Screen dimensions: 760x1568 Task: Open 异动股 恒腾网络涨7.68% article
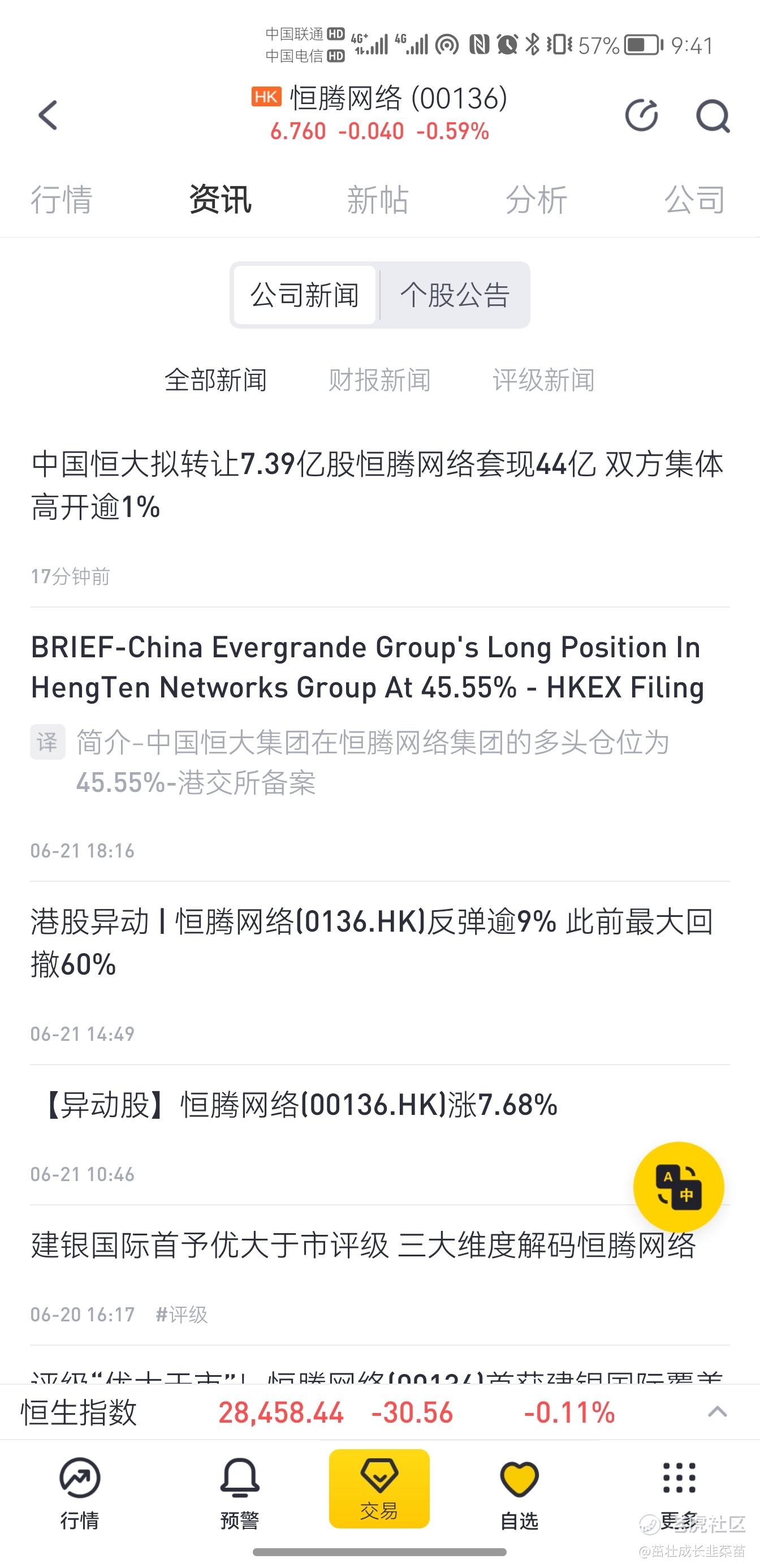(x=299, y=1105)
